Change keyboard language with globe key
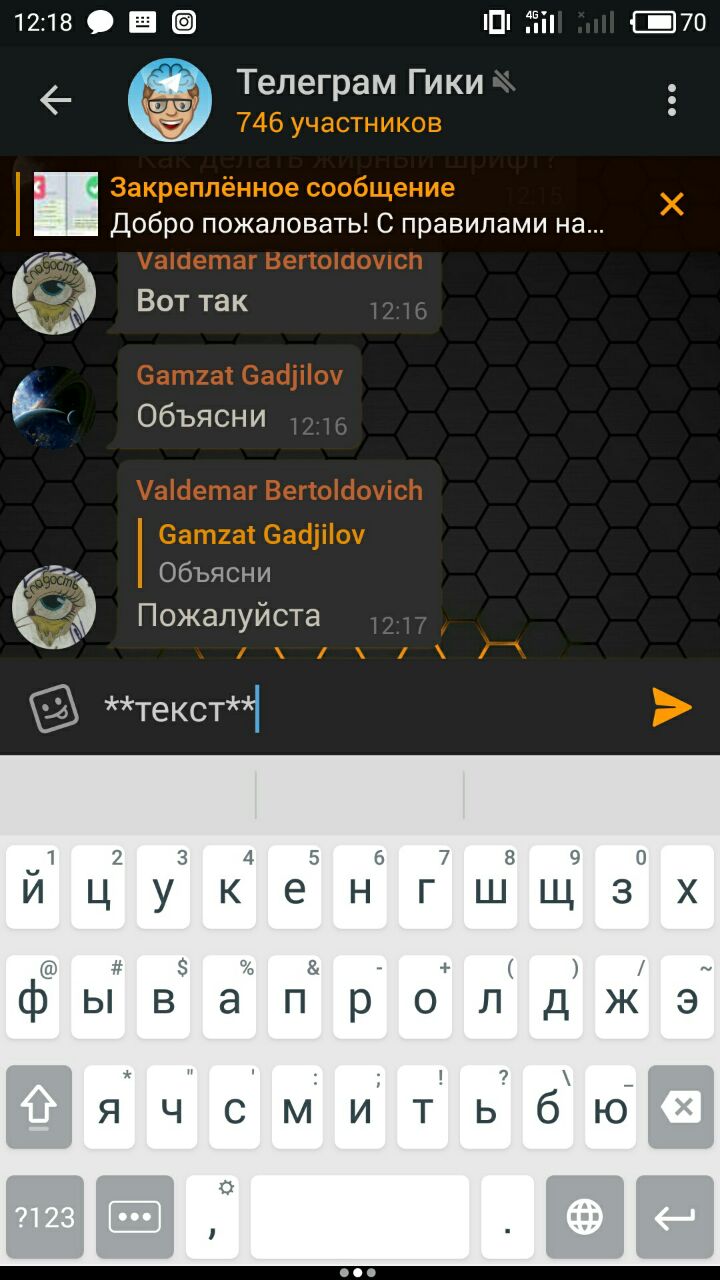The width and height of the screenshot is (720, 1280). (585, 1217)
